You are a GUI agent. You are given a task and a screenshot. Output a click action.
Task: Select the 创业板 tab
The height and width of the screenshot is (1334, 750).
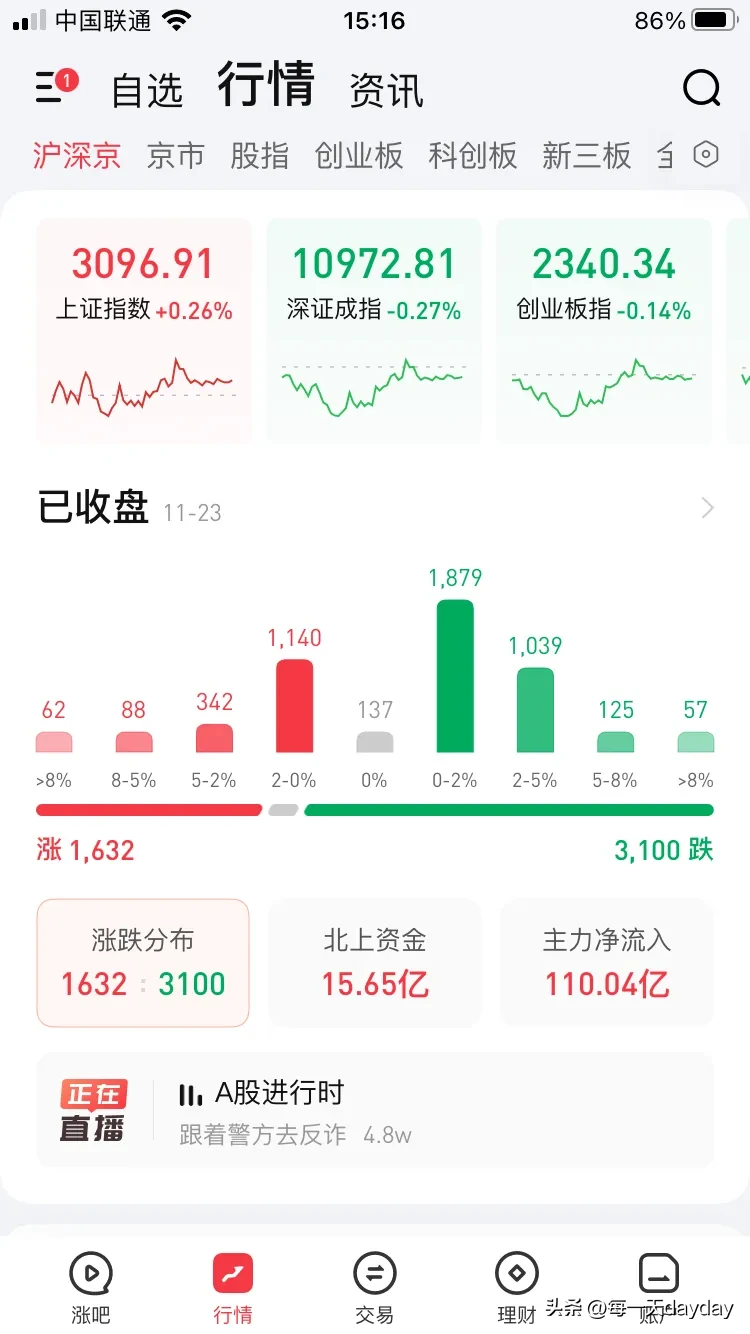pos(358,156)
